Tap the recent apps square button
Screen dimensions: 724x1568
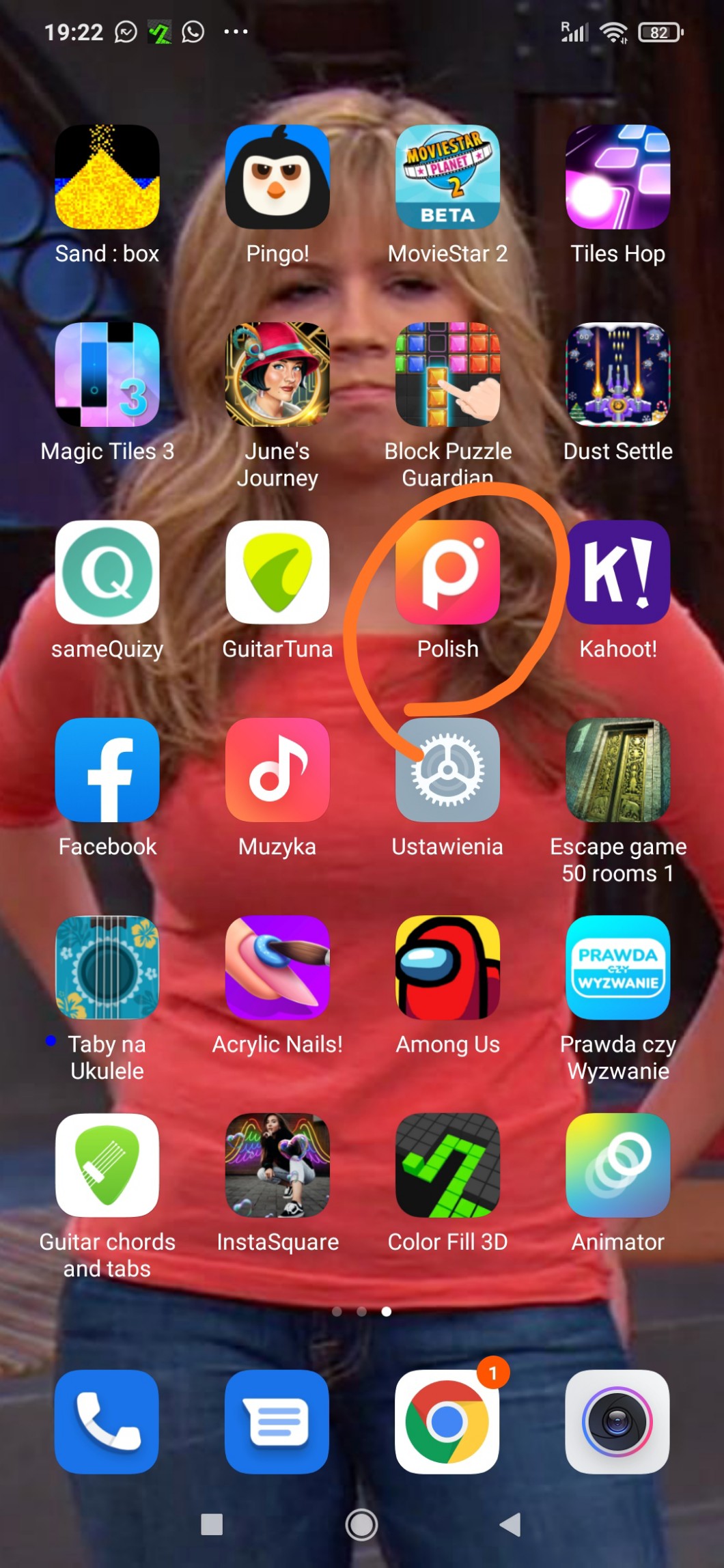click(212, 1524)
